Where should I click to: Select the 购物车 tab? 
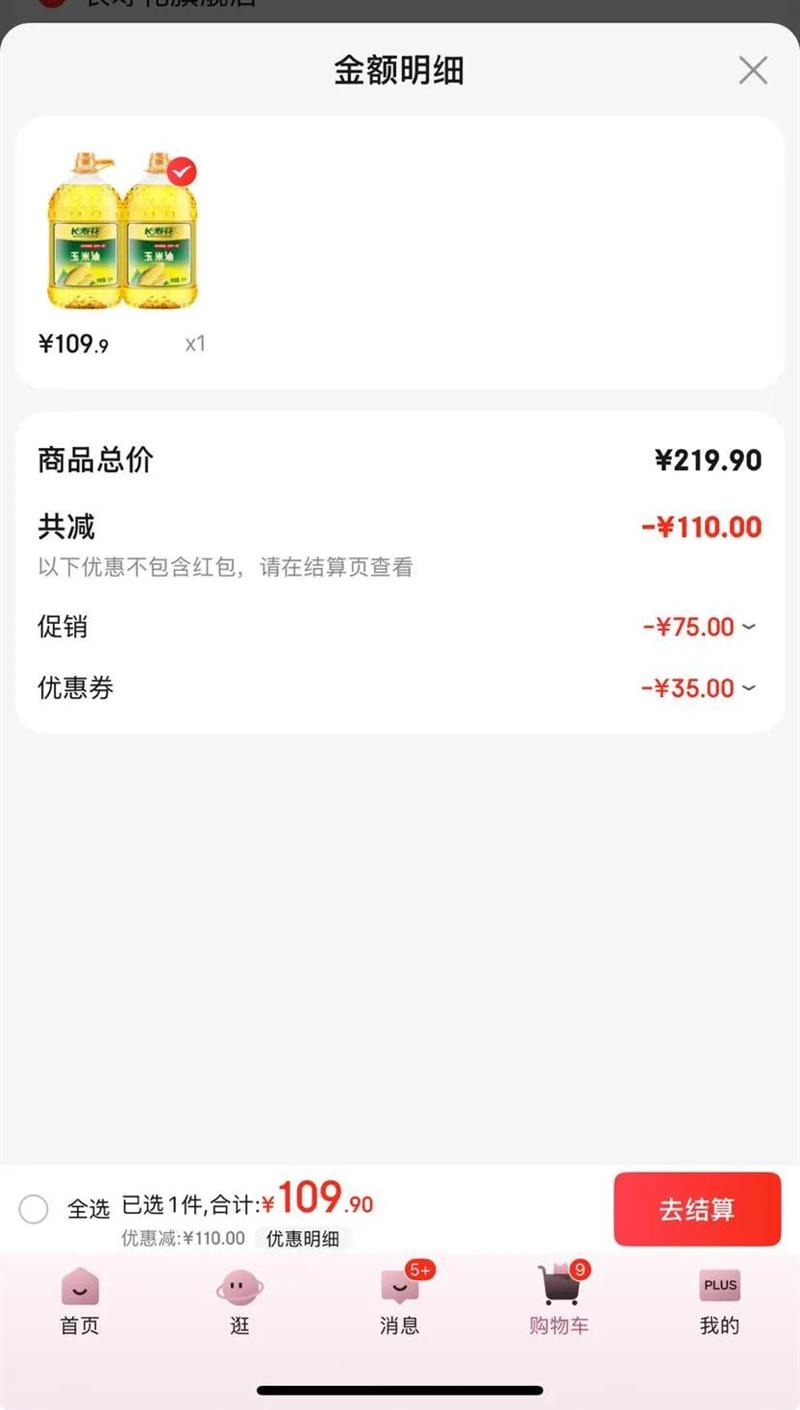[560, 1300]
